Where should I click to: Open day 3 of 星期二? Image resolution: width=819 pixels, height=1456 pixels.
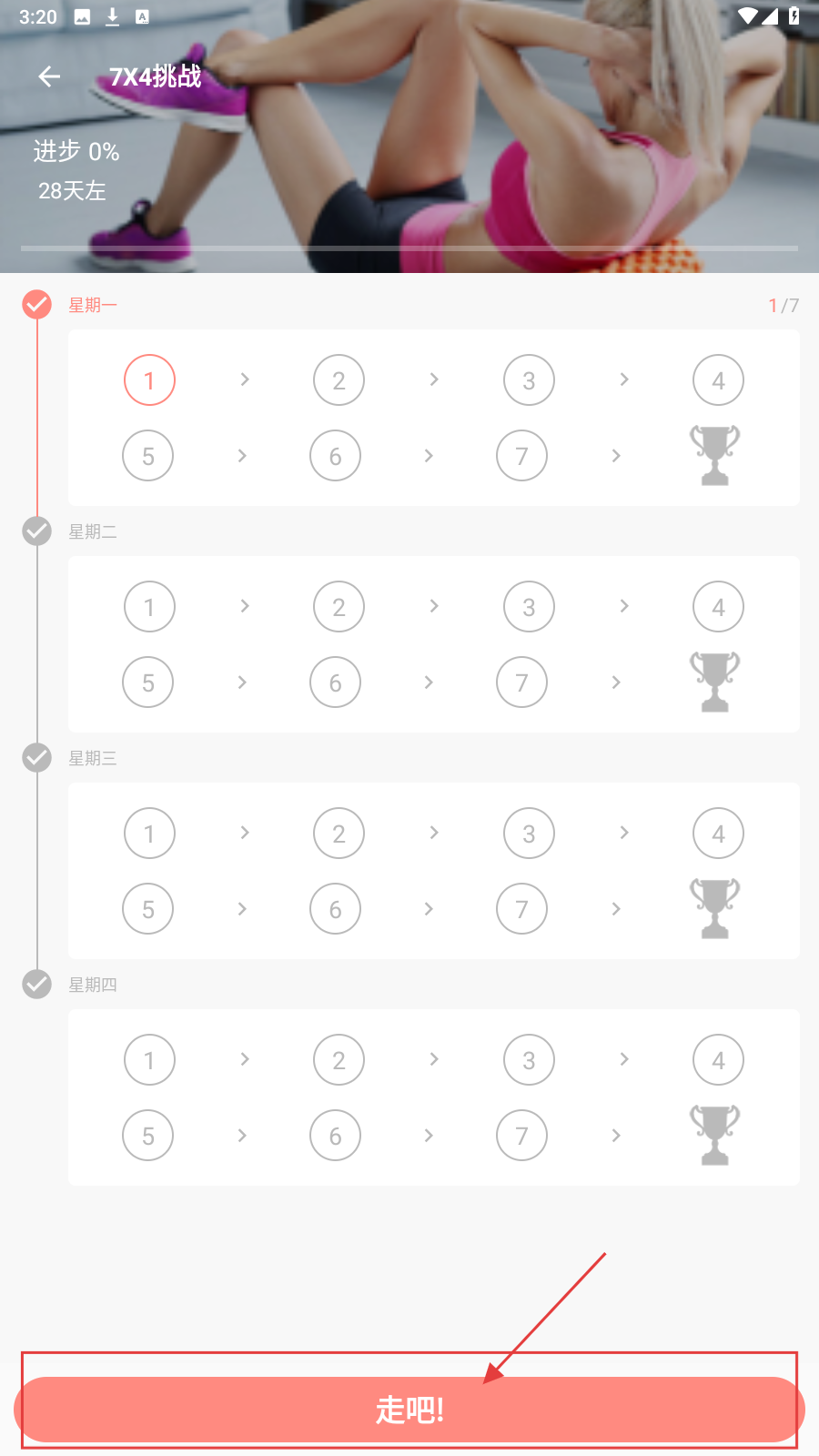coord(529,607)
